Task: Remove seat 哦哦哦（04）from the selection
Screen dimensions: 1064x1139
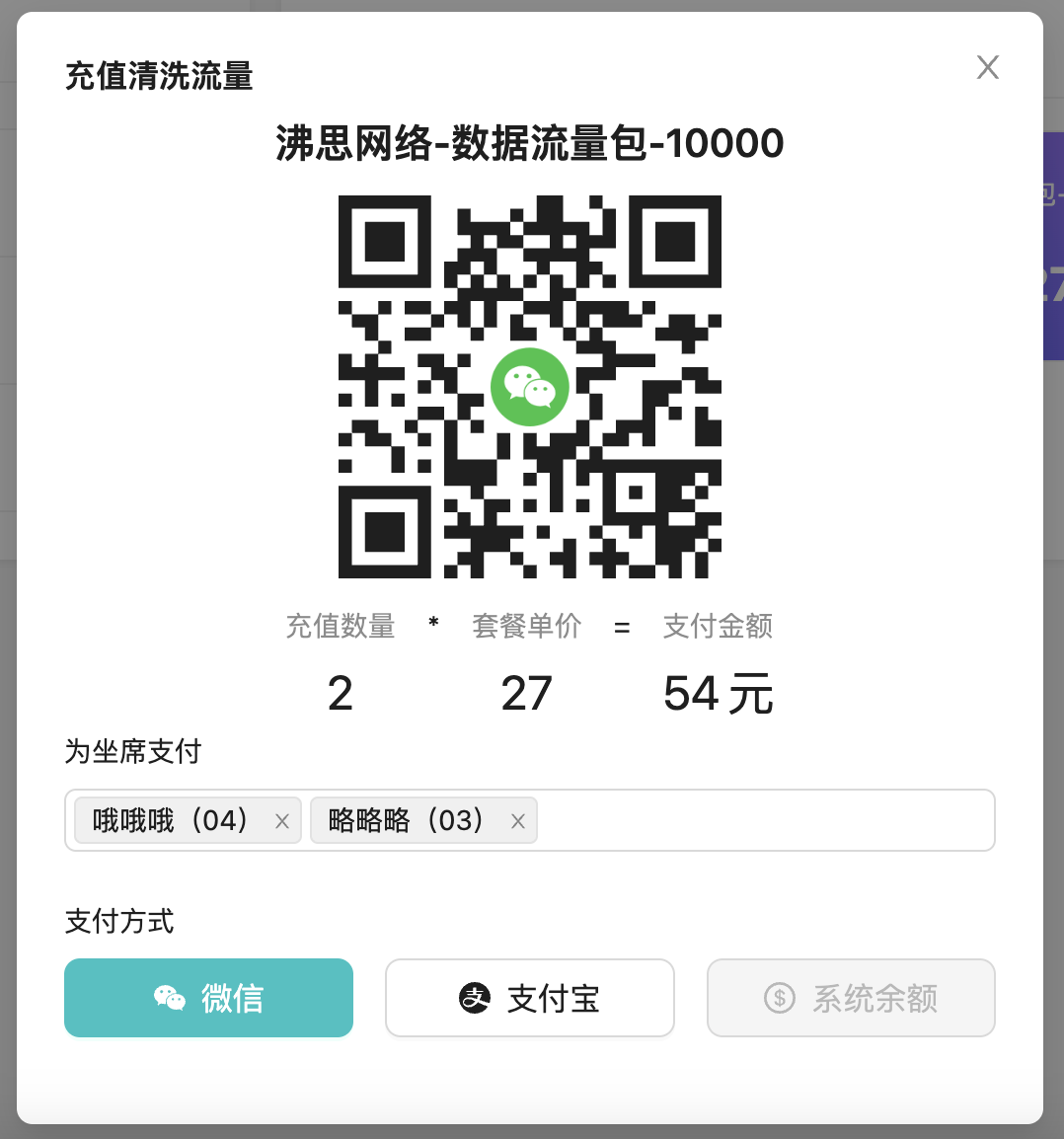Action: click(x=282, y=821)
